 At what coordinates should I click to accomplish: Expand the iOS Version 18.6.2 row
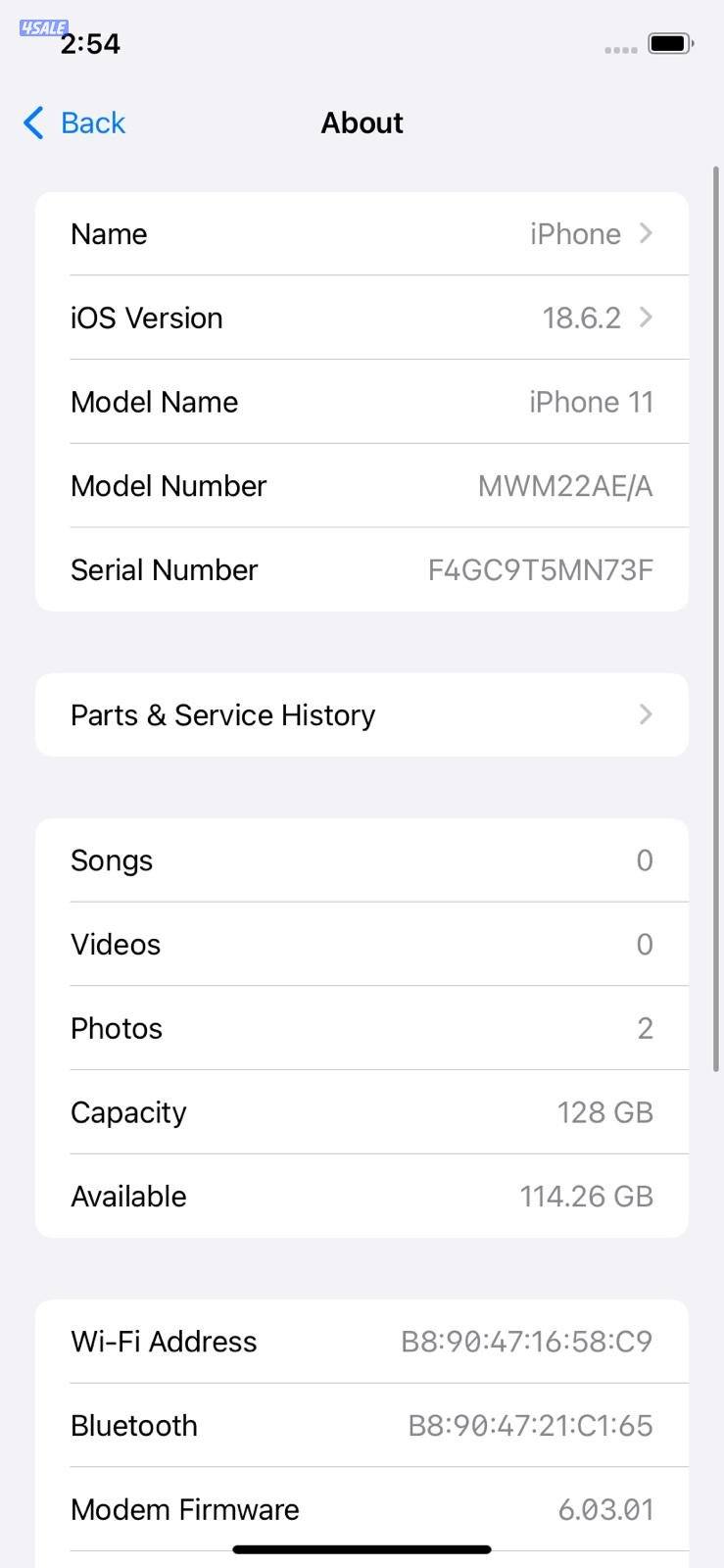362,318
